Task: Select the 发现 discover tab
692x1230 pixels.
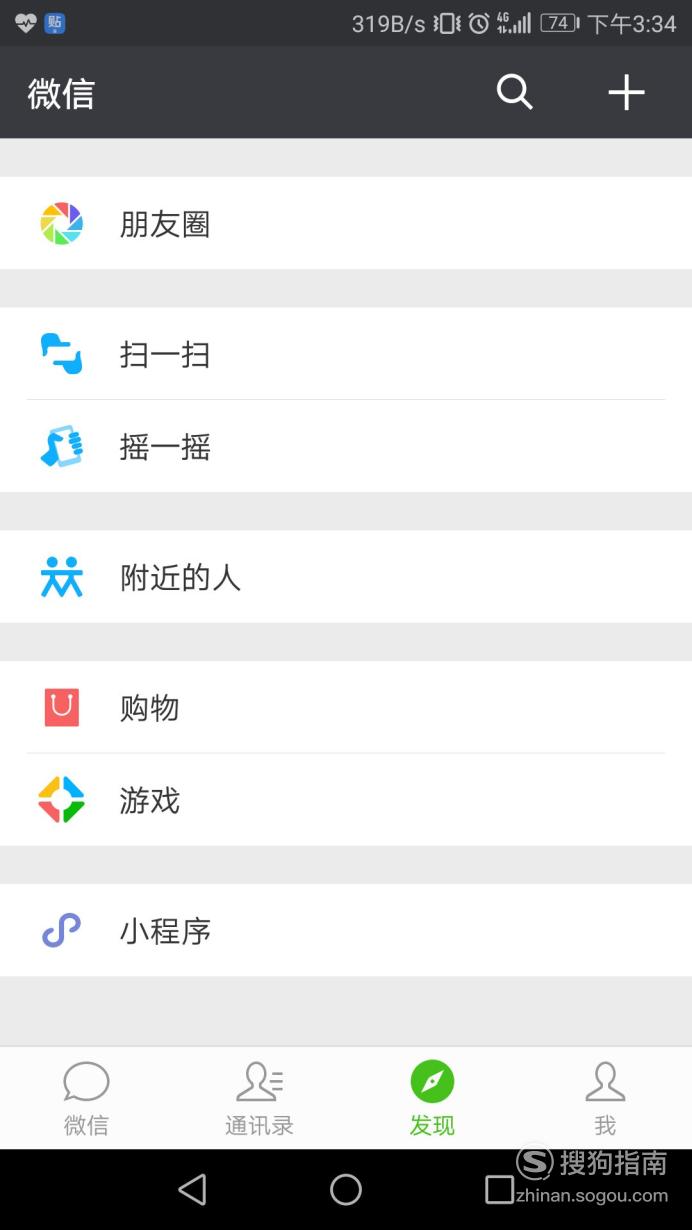Action: [x=432, y=1098]
